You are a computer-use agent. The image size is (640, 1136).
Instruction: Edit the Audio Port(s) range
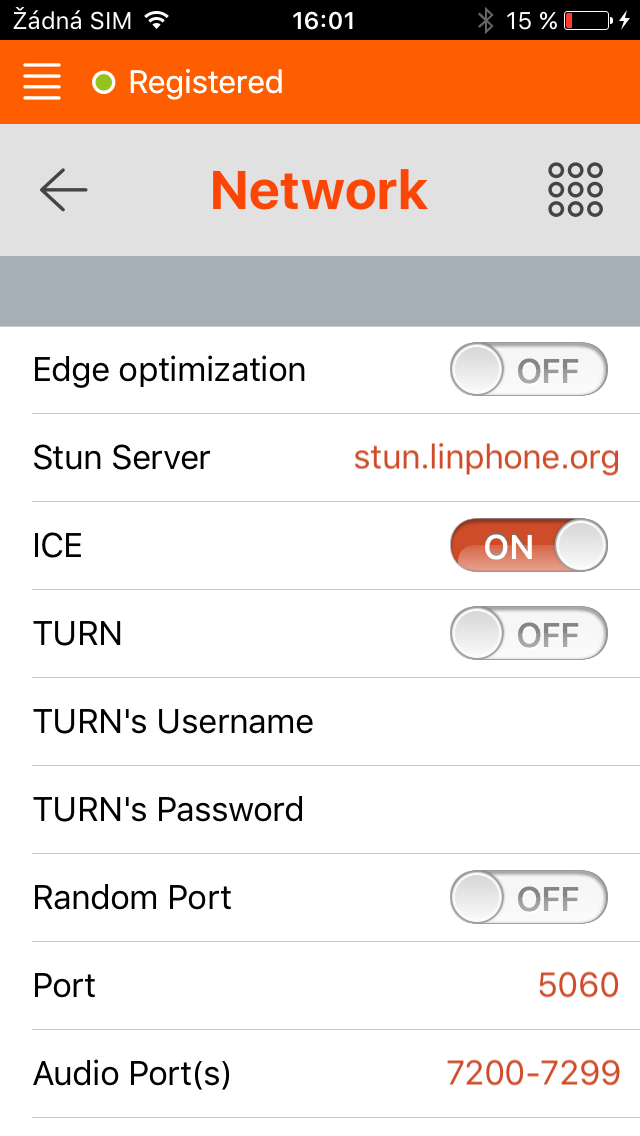pos(532,1074)
